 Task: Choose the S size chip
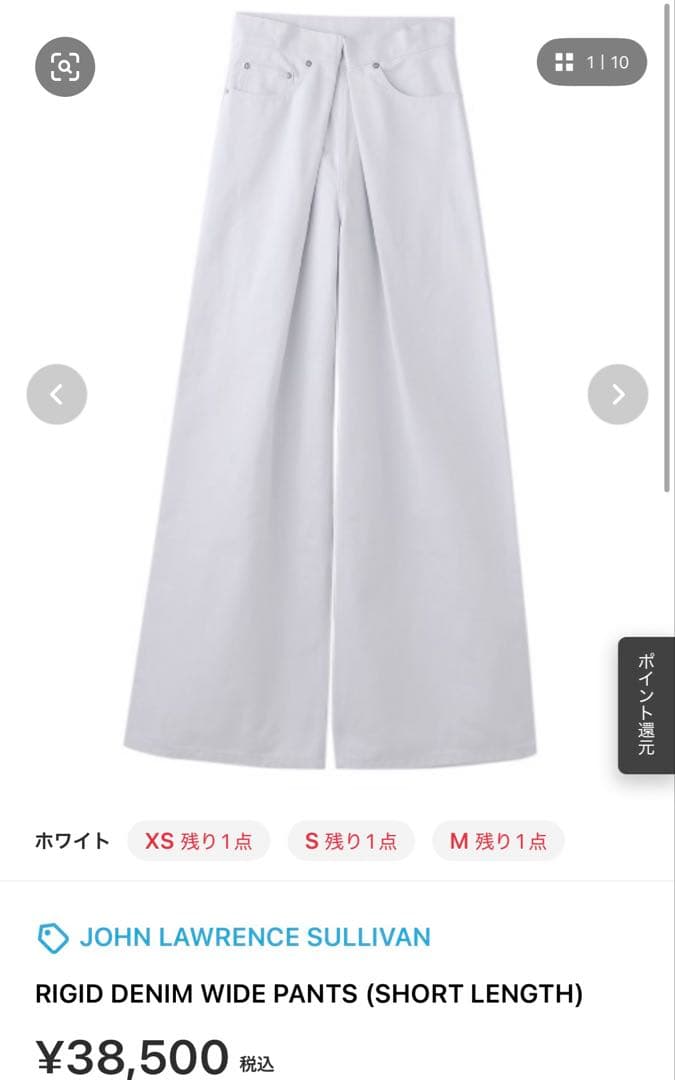coord(350,841)
